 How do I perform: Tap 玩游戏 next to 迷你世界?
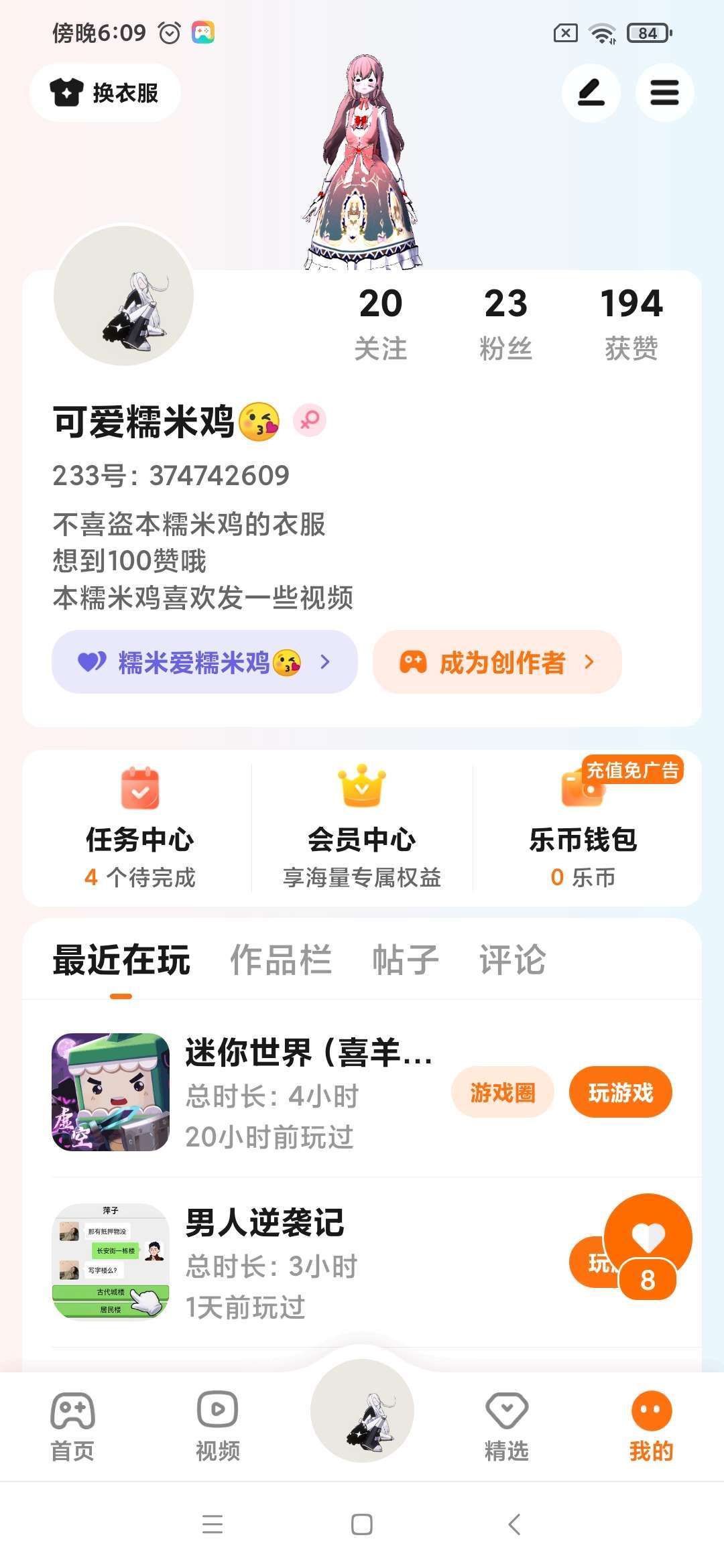(621, 1092)
